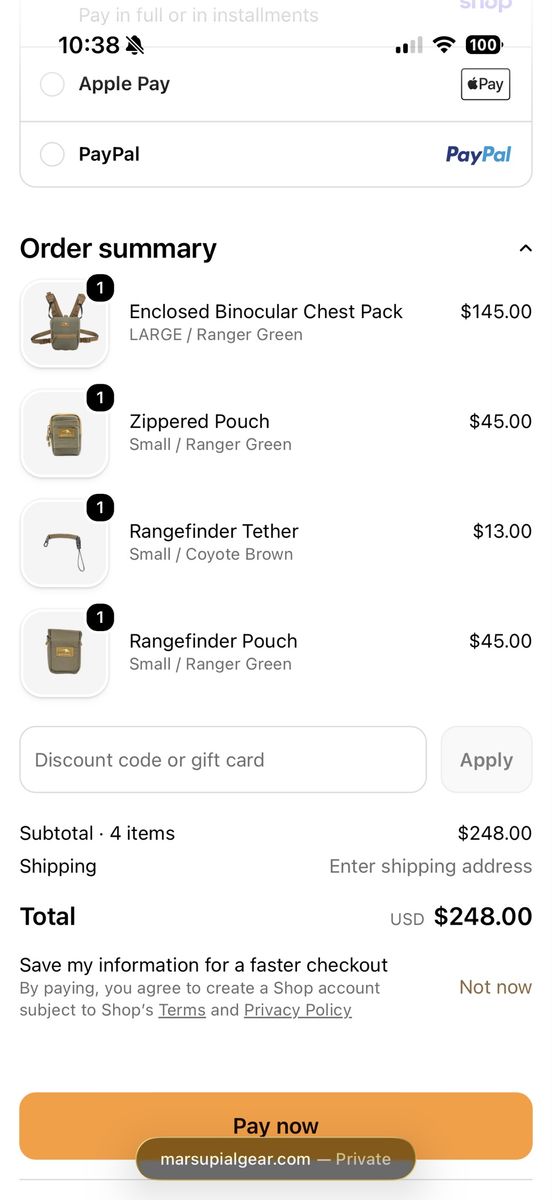Choose PayPal as payment method
The image size is (552, 1200).
point(275,154)
